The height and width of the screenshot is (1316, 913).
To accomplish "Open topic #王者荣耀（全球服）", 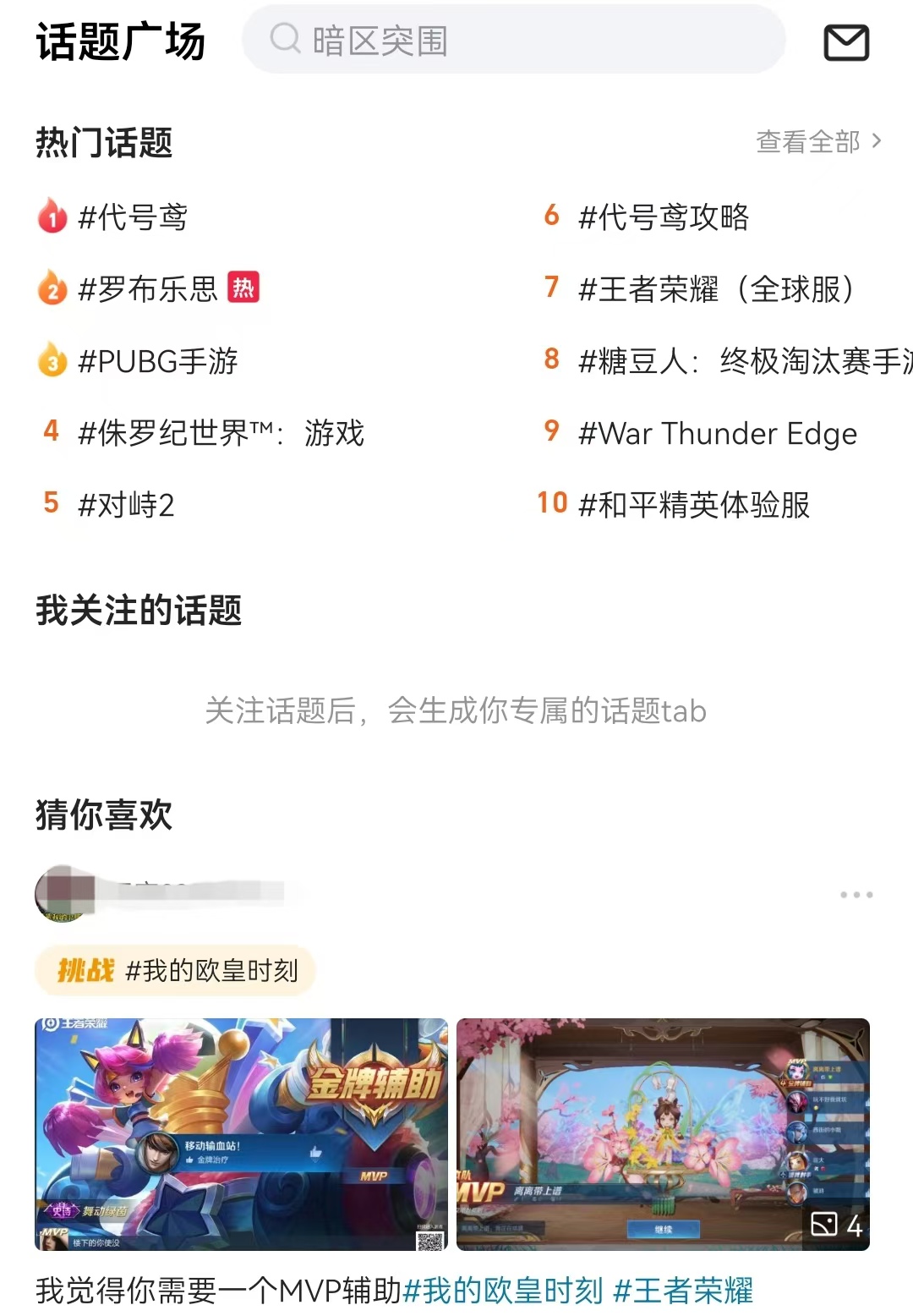I will point(715,289).
